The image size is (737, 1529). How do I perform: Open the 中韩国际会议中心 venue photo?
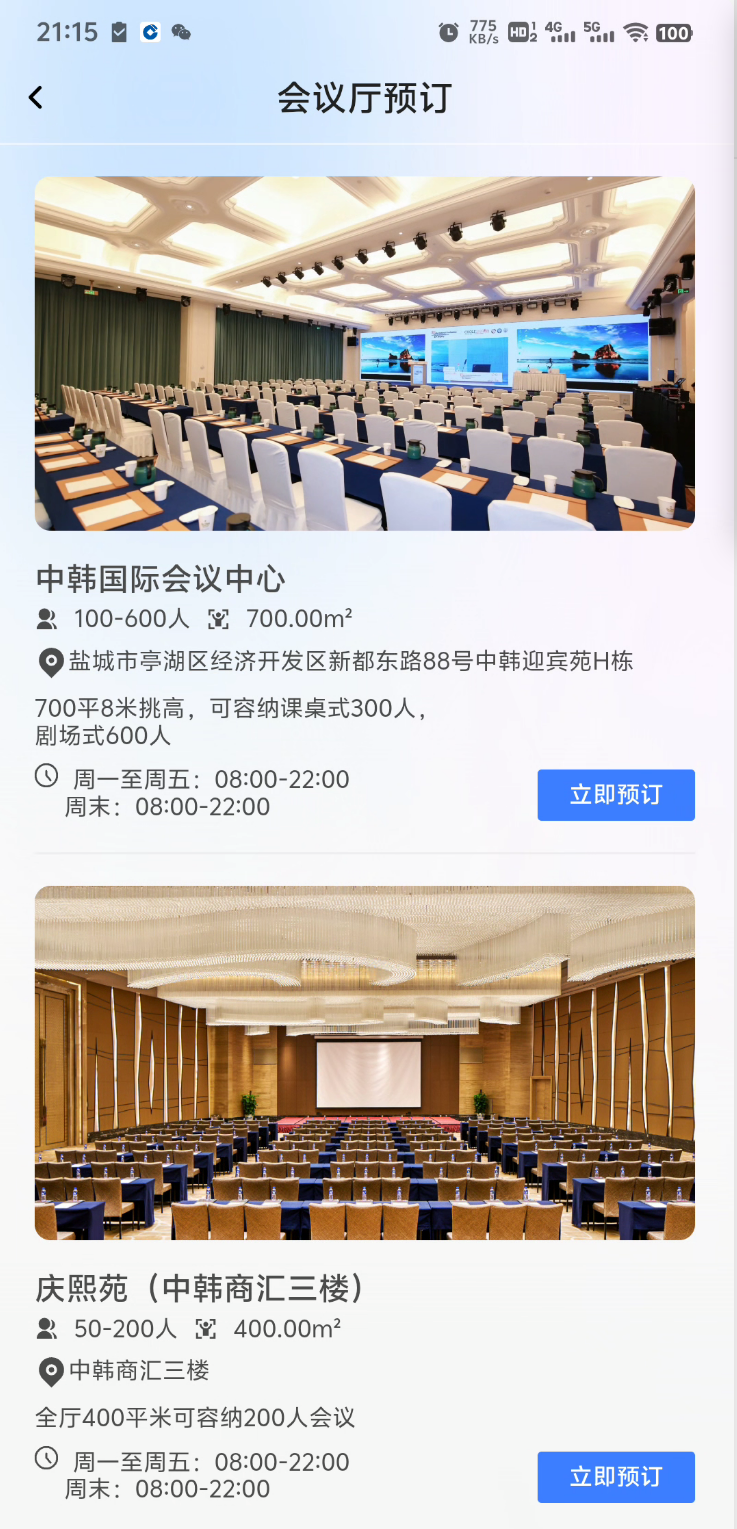[x=365, y=353]
